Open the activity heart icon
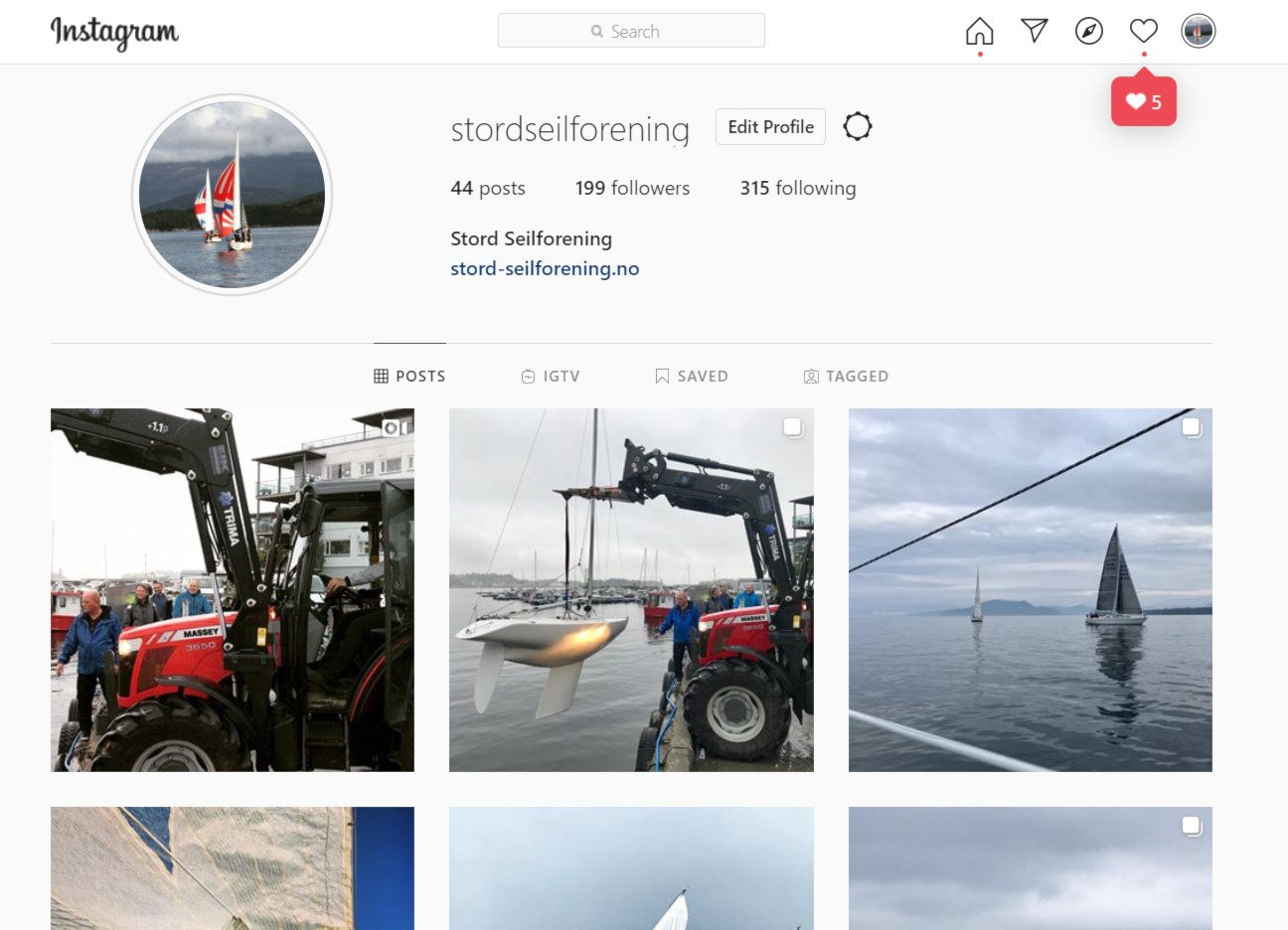 [1143, 31]
